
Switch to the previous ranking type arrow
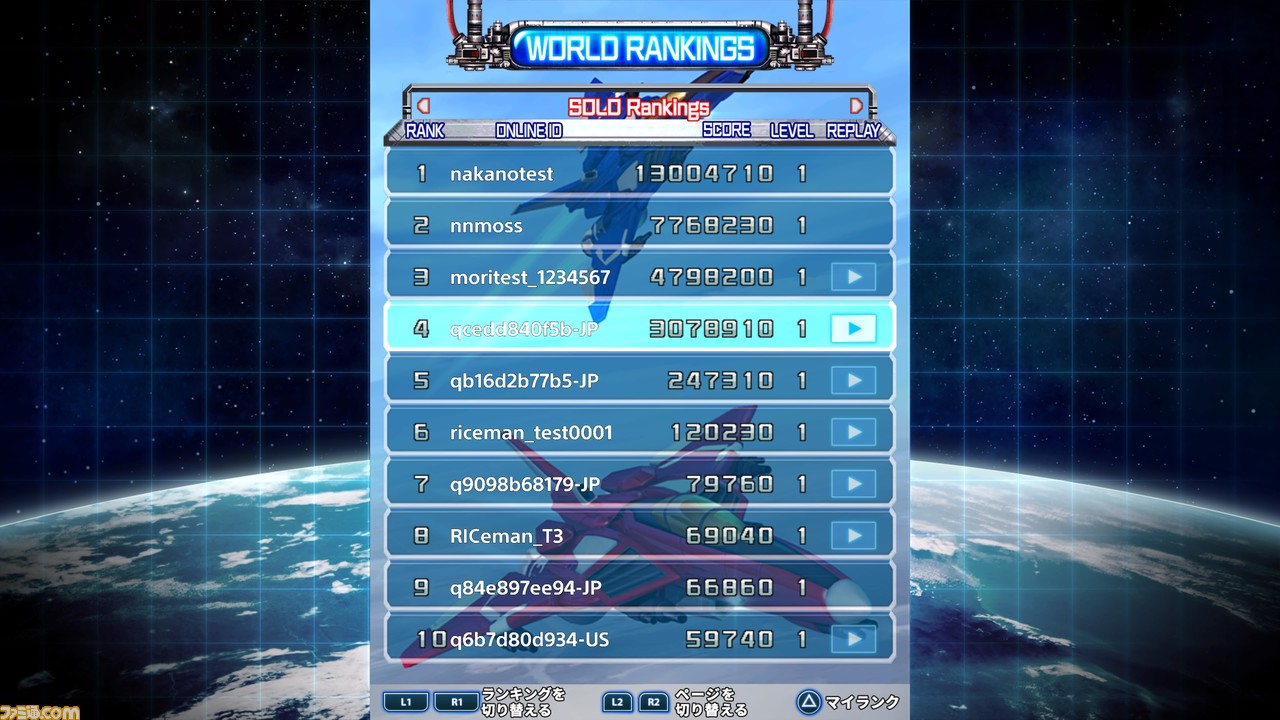[423, 105]
